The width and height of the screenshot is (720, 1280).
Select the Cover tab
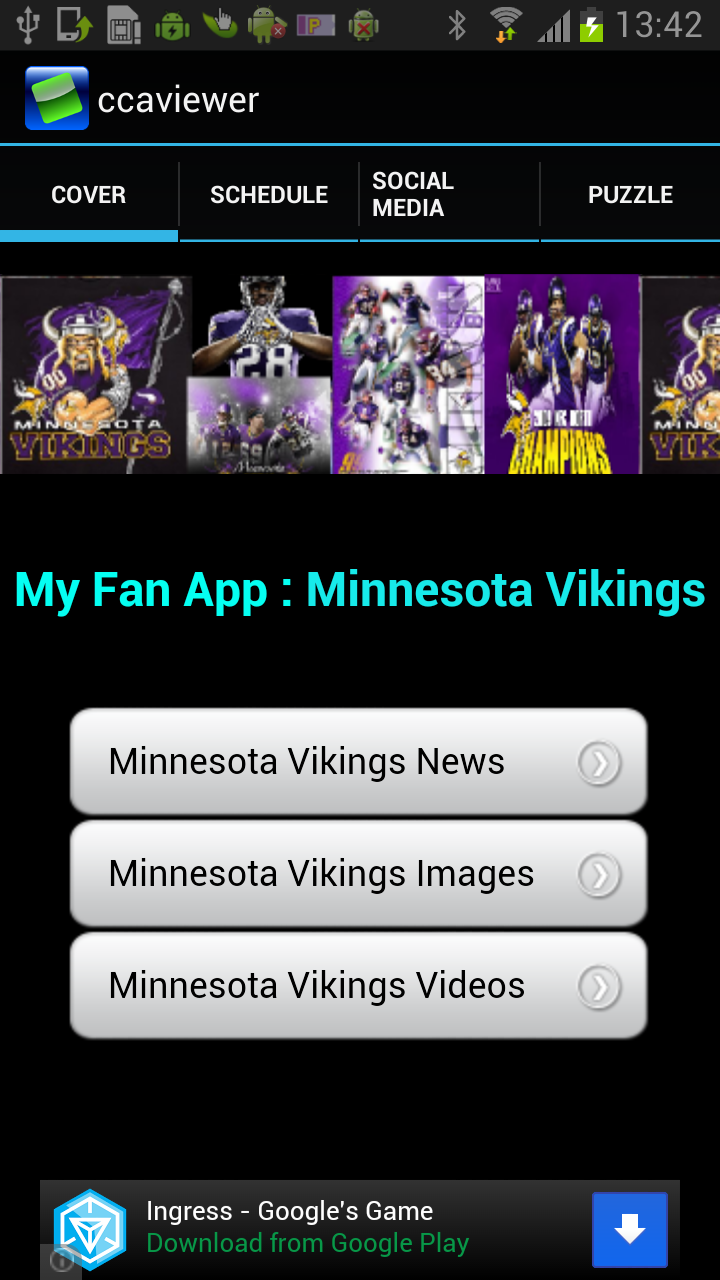pyautogui.click(x=89, y=195)
